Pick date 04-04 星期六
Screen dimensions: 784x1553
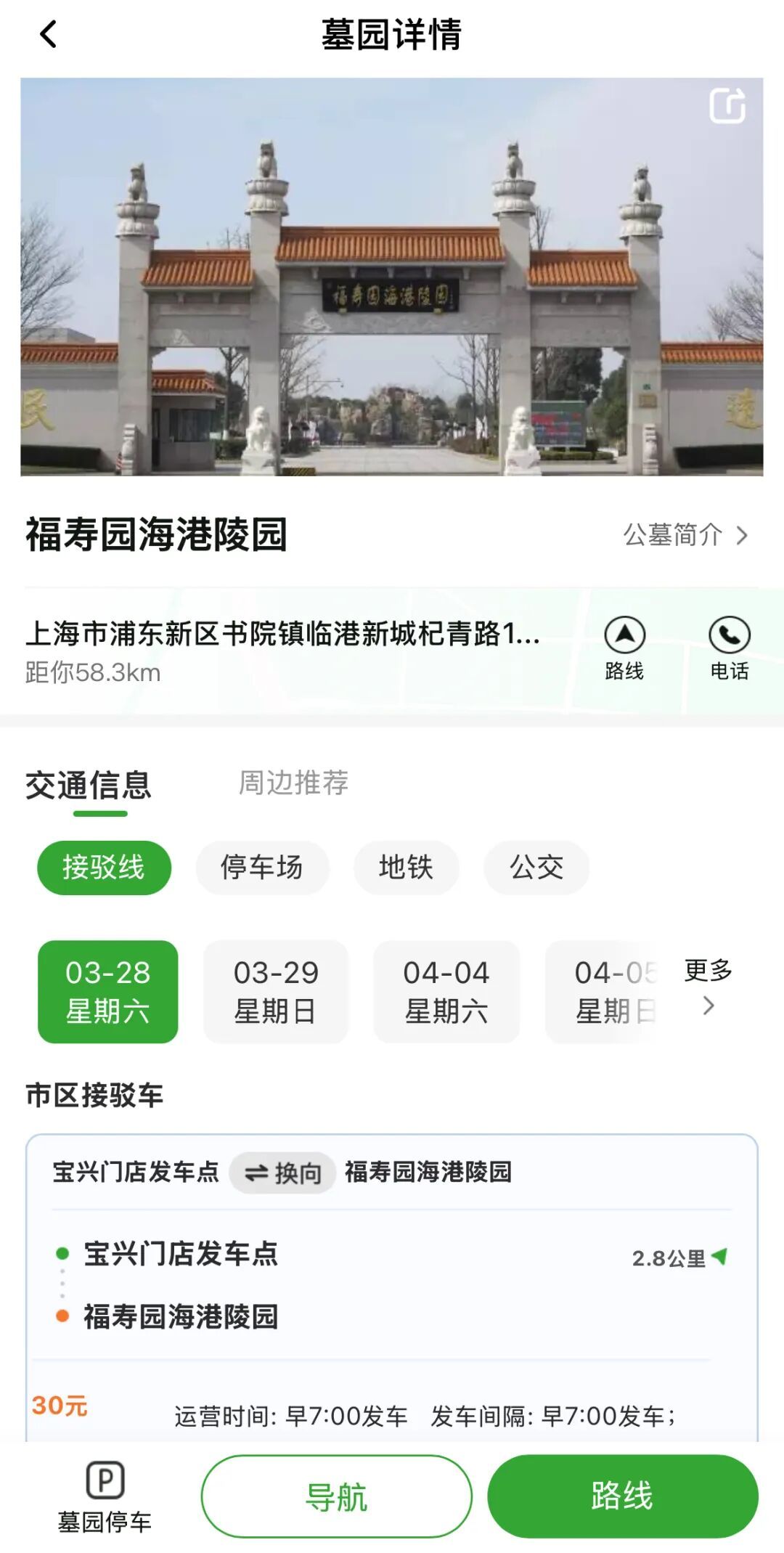point(446,991)
